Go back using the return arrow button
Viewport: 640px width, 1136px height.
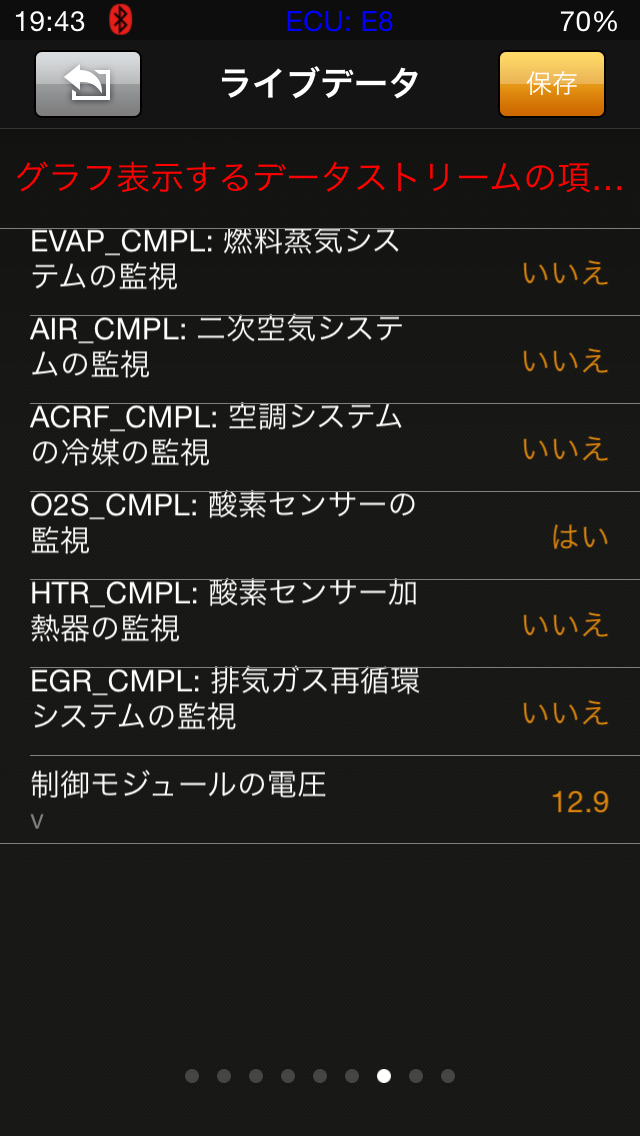(88, 84)
